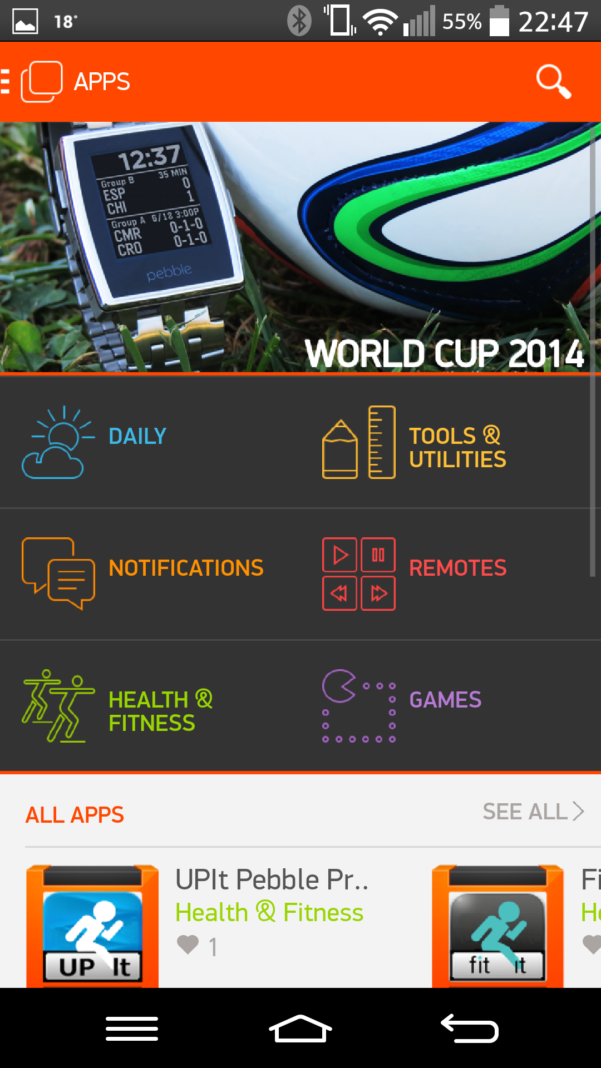Tap See All for all apps

point(534,811)
